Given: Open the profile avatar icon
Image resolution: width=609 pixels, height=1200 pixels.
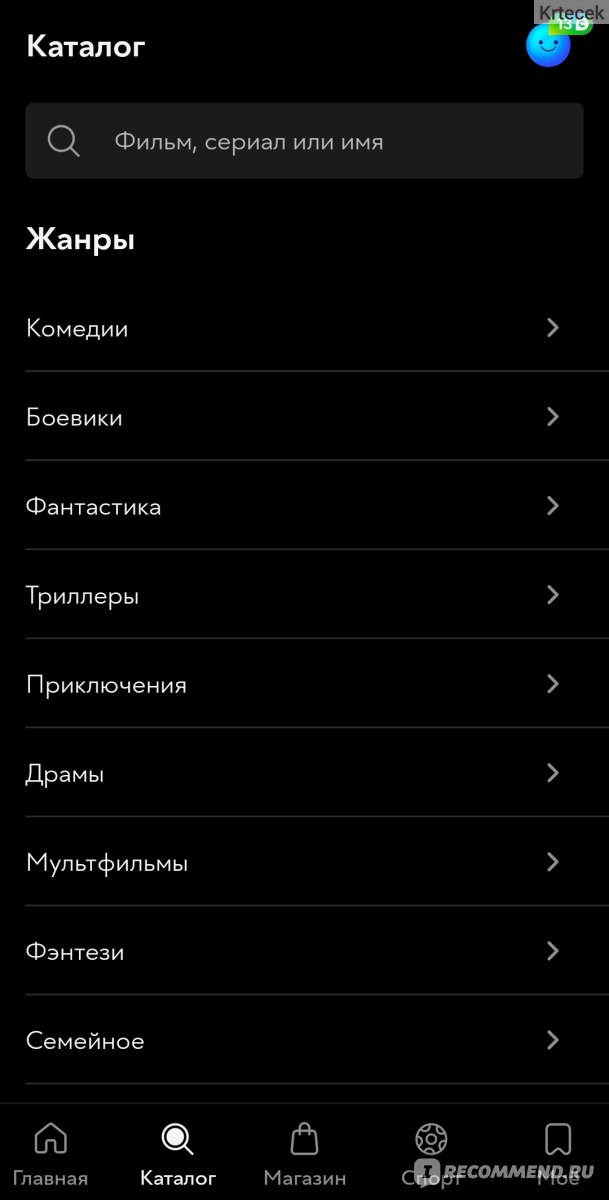Looking at the screenshot, I should coord(548,45).
